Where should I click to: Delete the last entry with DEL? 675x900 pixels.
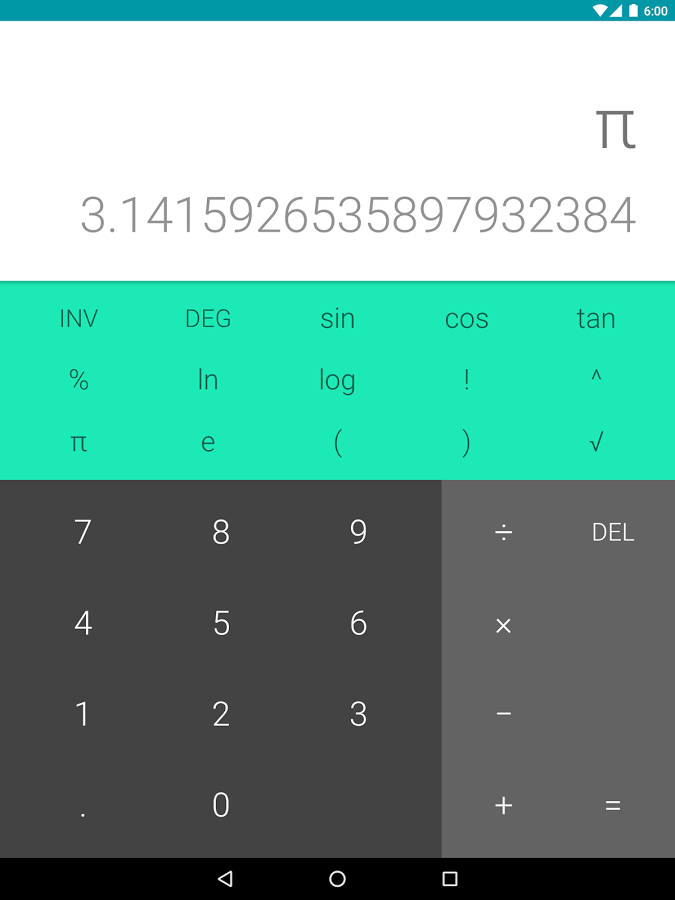click(613, 532)
